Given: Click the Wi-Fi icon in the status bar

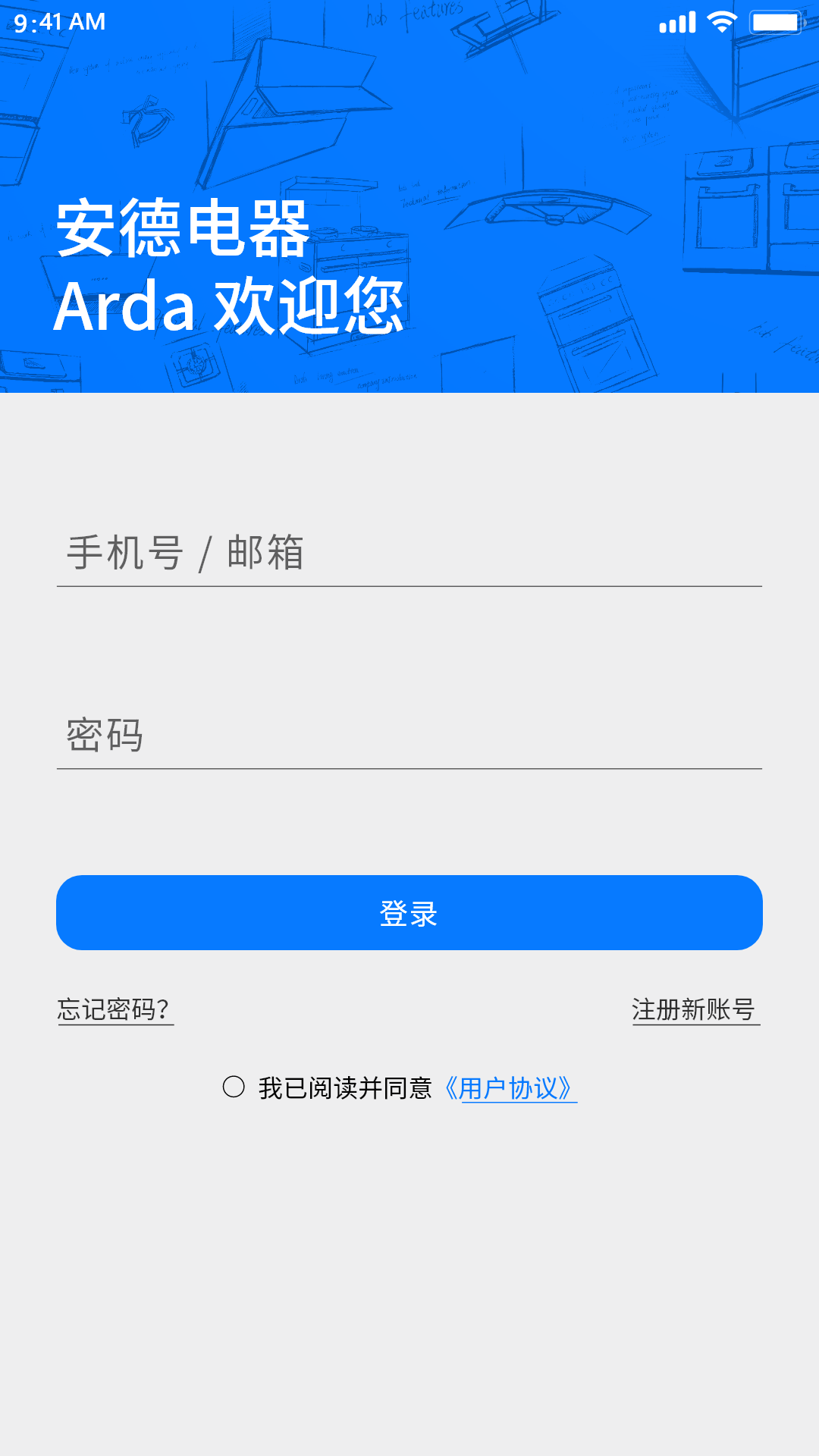Looking at the screenshot, I should pyautogui.click(x=720, y=23).
